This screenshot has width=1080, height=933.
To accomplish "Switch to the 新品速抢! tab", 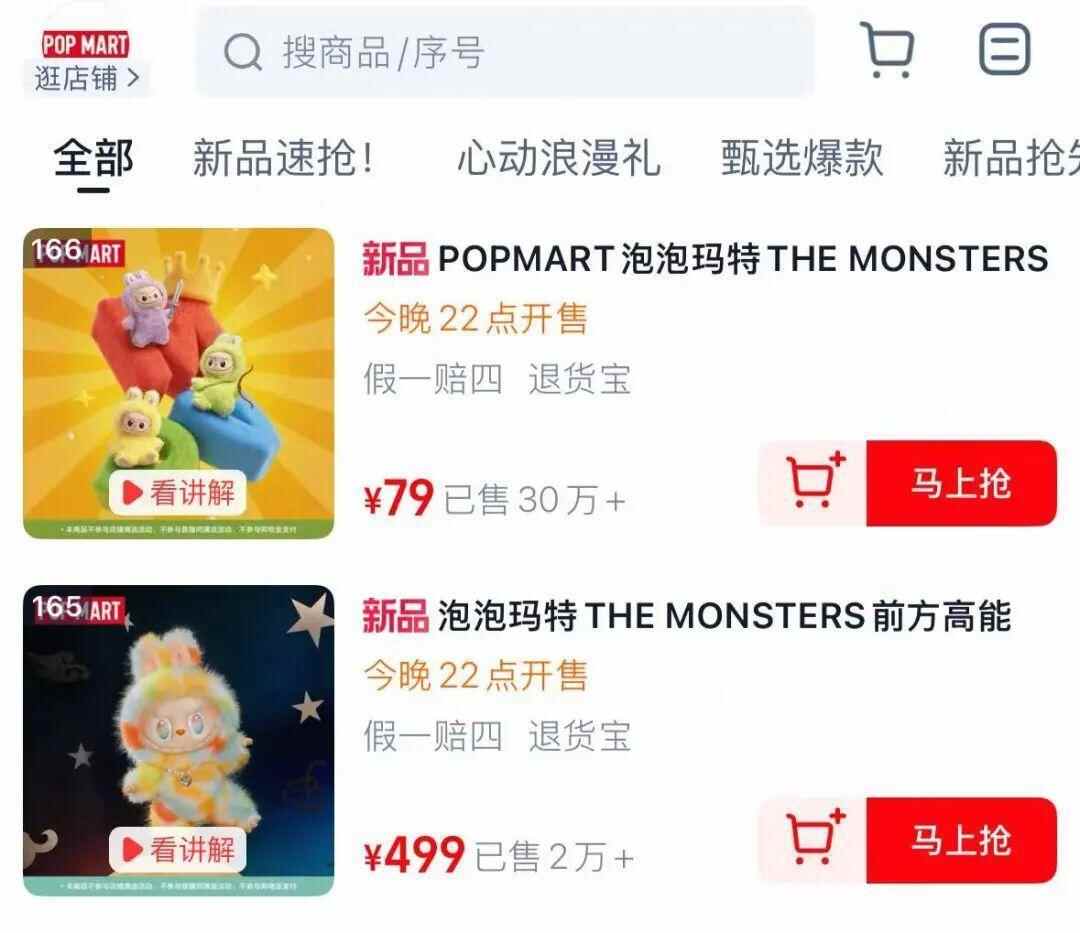I will [x=284, y=159].
